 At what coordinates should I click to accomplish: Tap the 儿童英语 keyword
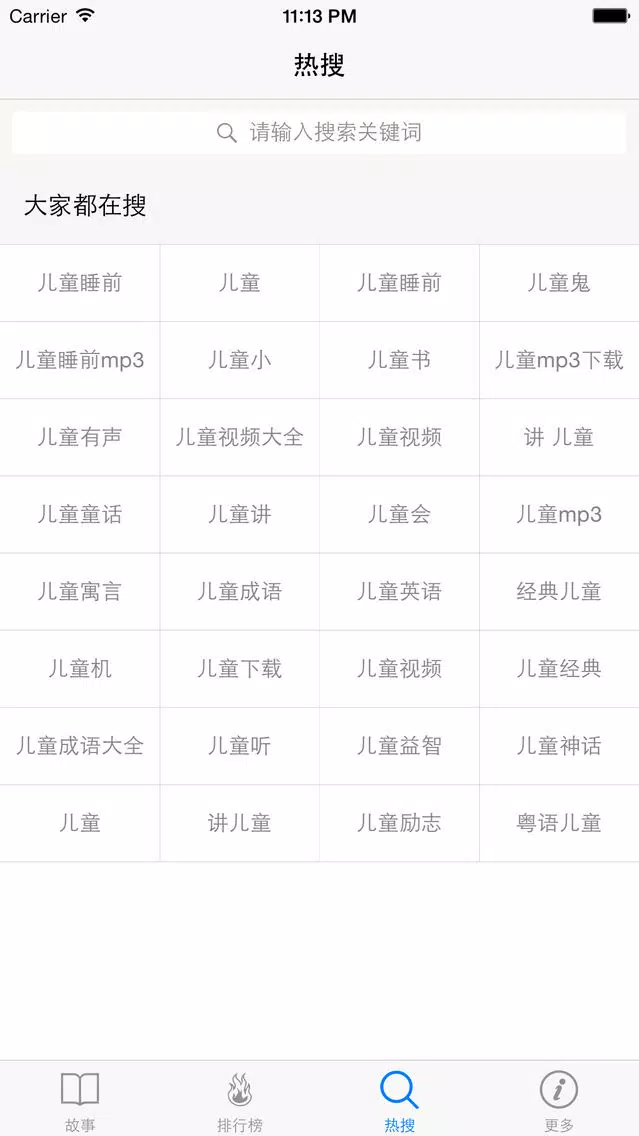(399, 592)
